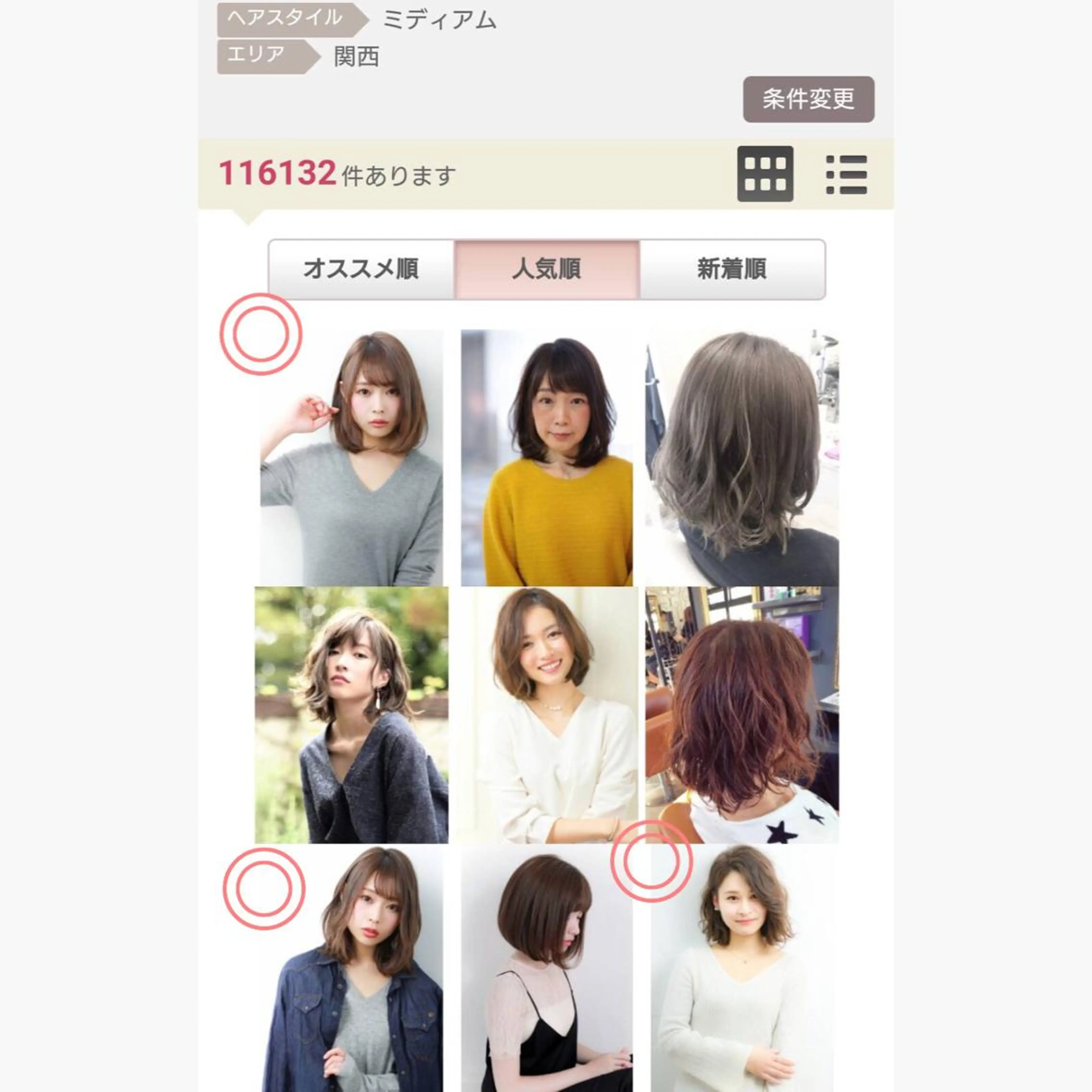Open the denim jacket hairstyle photo
Screen dimensions: 1092x1092
click(351, 969)
